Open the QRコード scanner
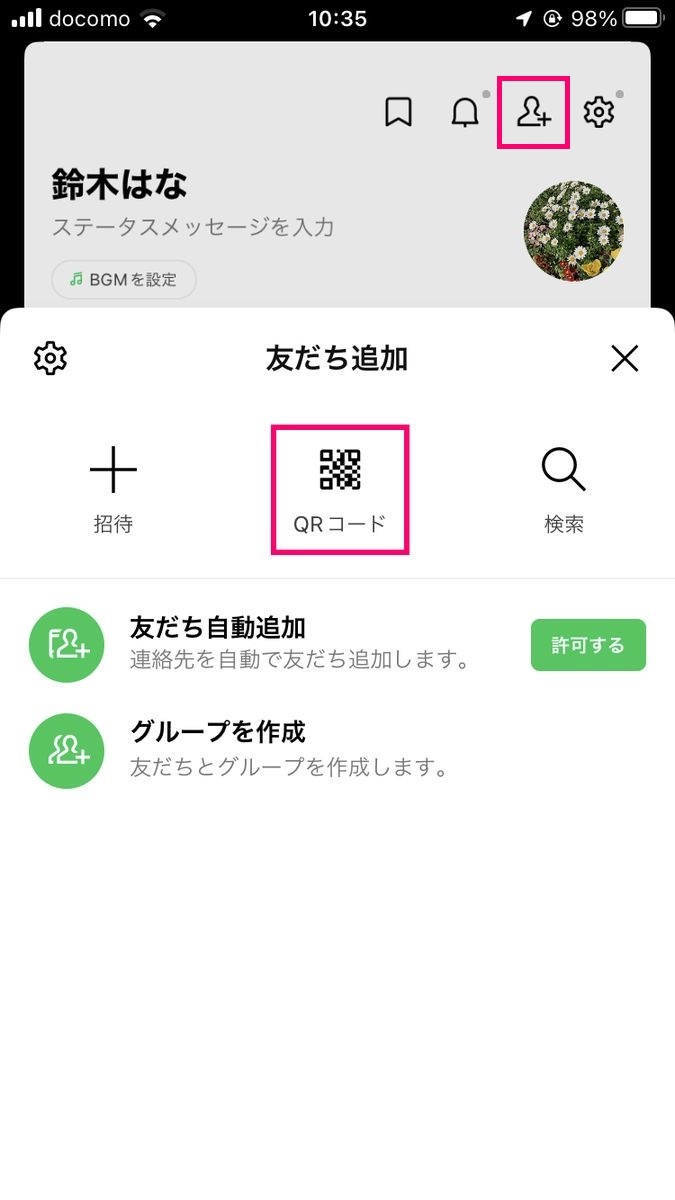The height and width of the screenshot is (1200, 675). (x=340, y=491)
